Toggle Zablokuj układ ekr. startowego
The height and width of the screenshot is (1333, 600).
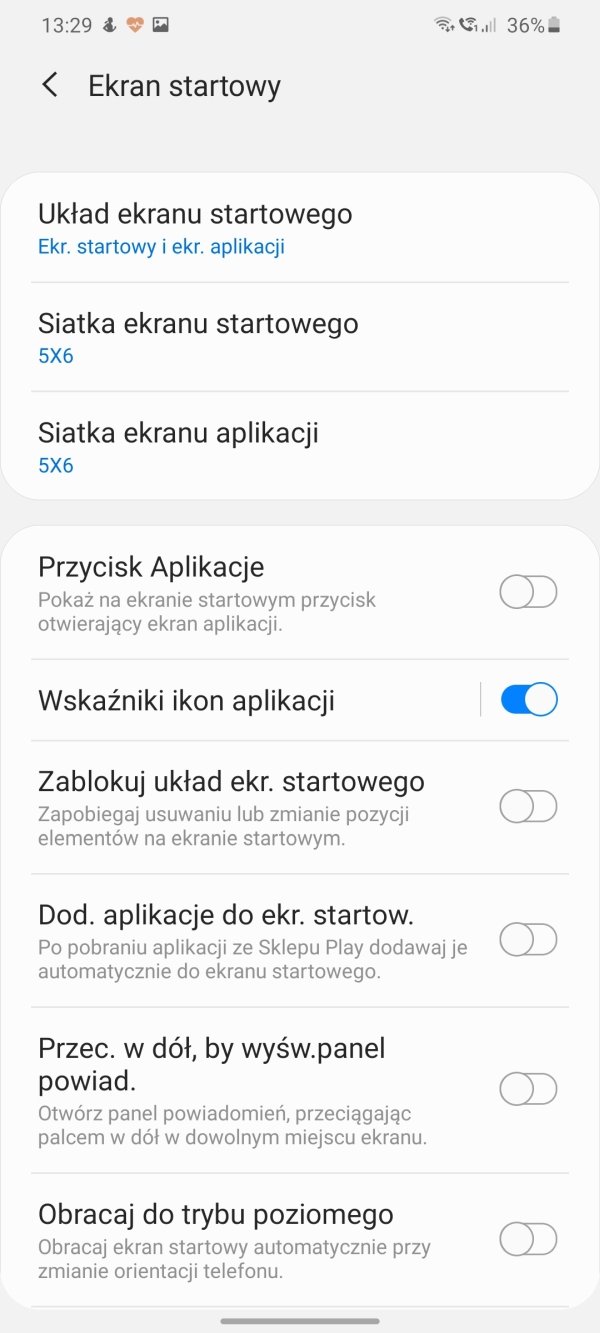pyautogui.click(x=528, y=806)
